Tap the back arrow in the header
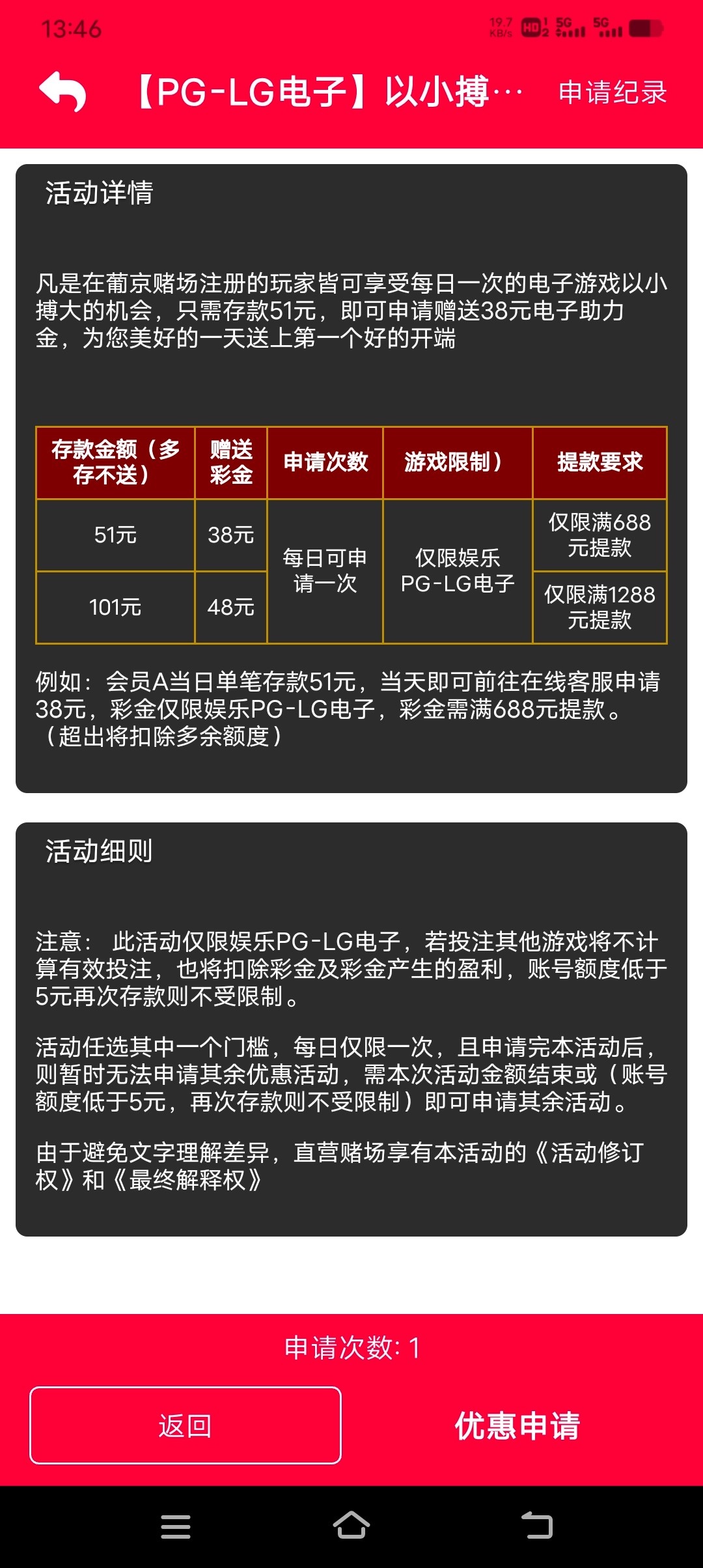This screenshot has width=703, height=1568. point(62,91)
